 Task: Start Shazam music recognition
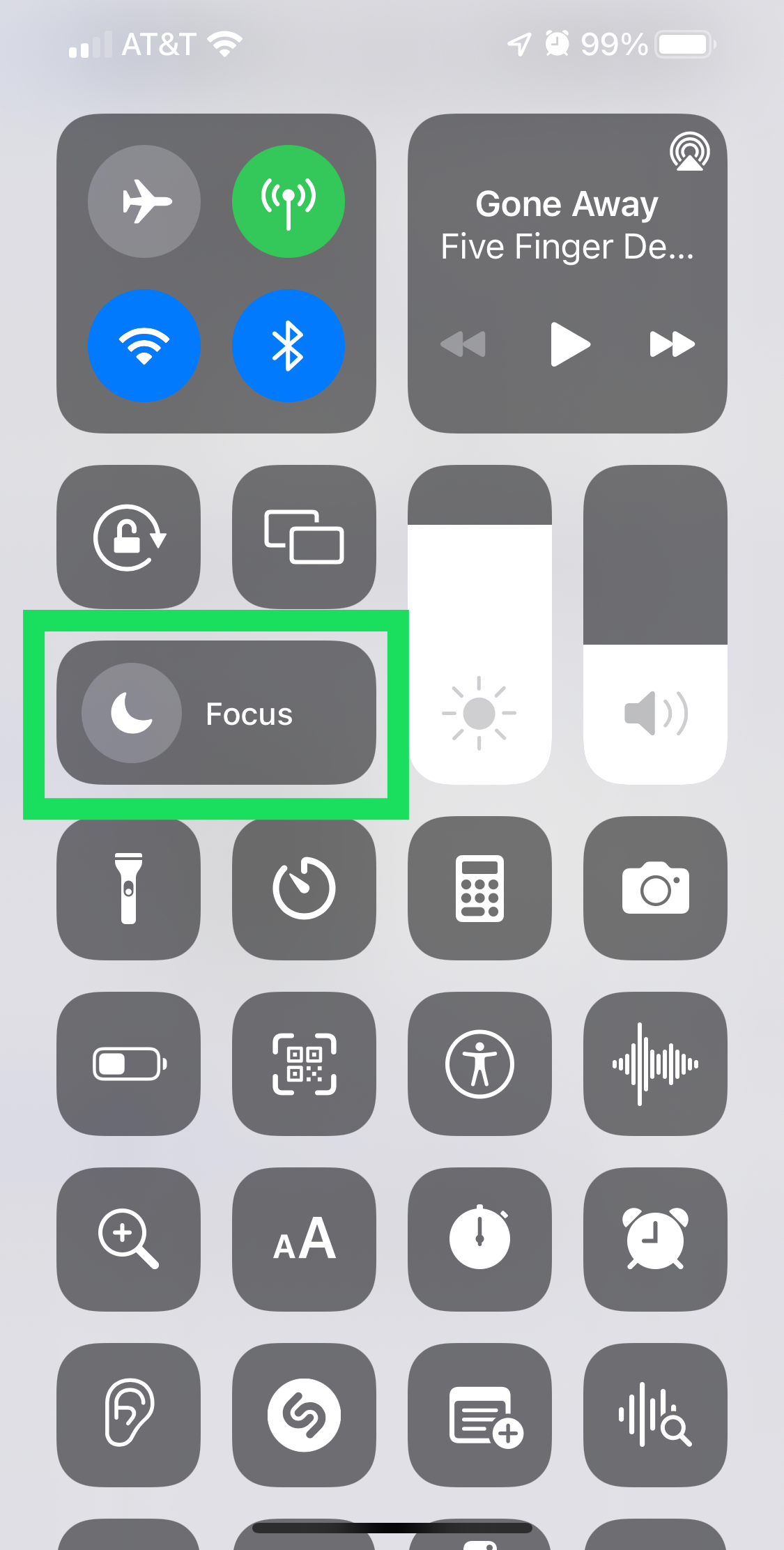coord(304,1415)
